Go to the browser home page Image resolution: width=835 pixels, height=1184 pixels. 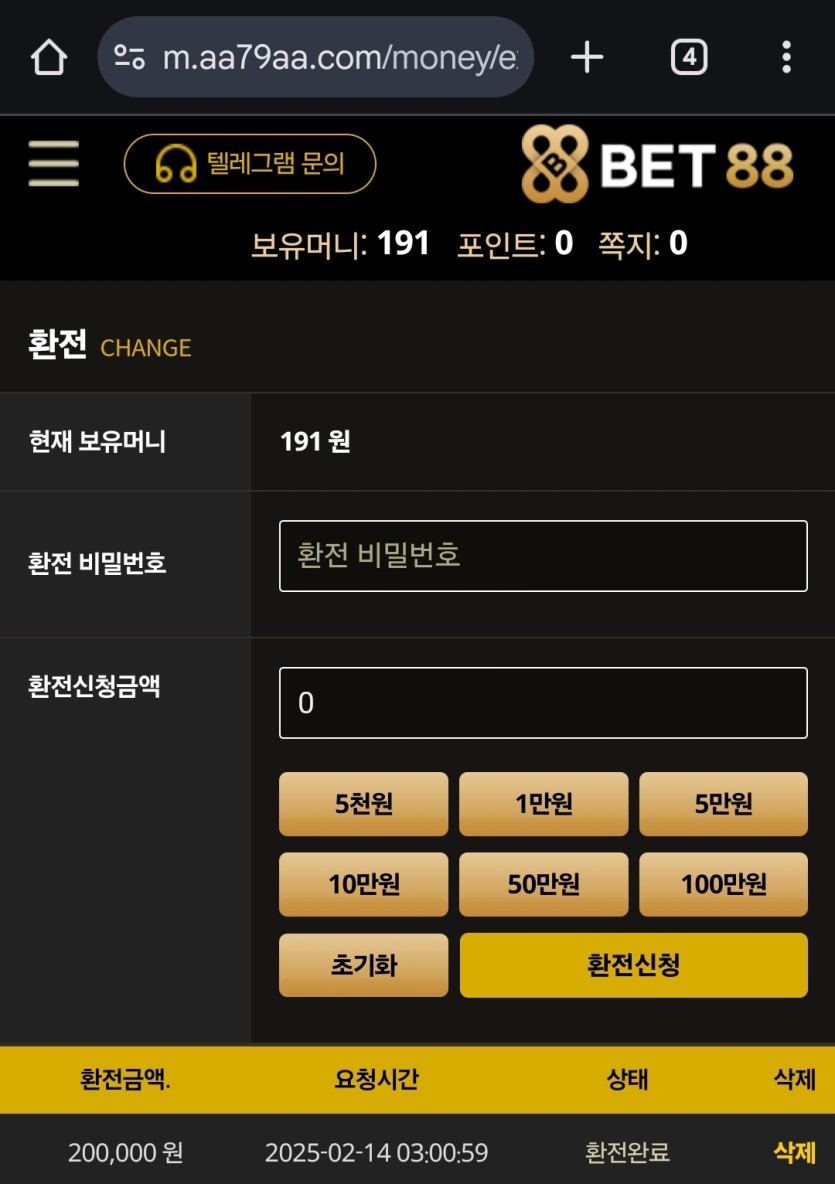click(48, 57)
